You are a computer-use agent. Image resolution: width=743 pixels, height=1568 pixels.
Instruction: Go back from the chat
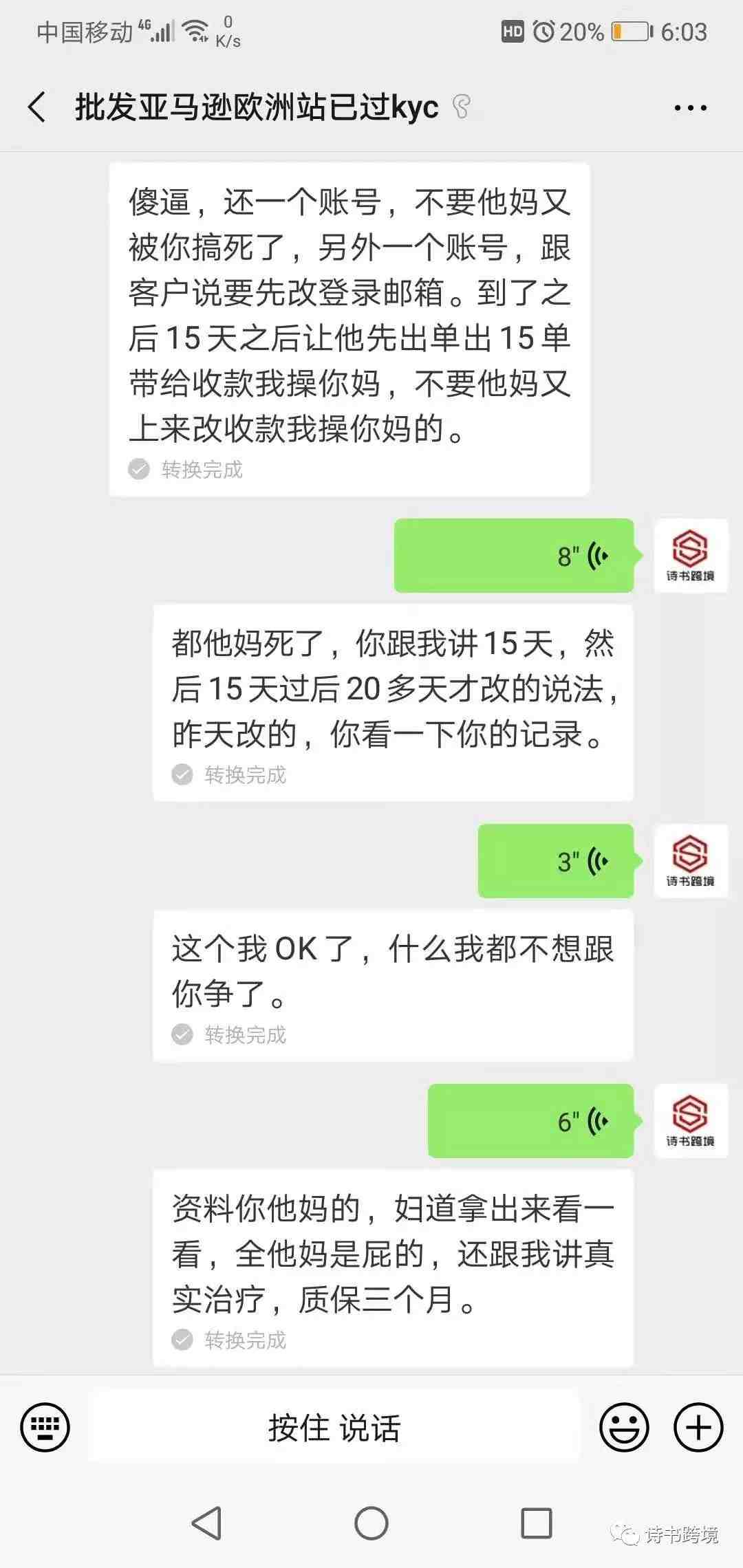(x=37, y=107)
